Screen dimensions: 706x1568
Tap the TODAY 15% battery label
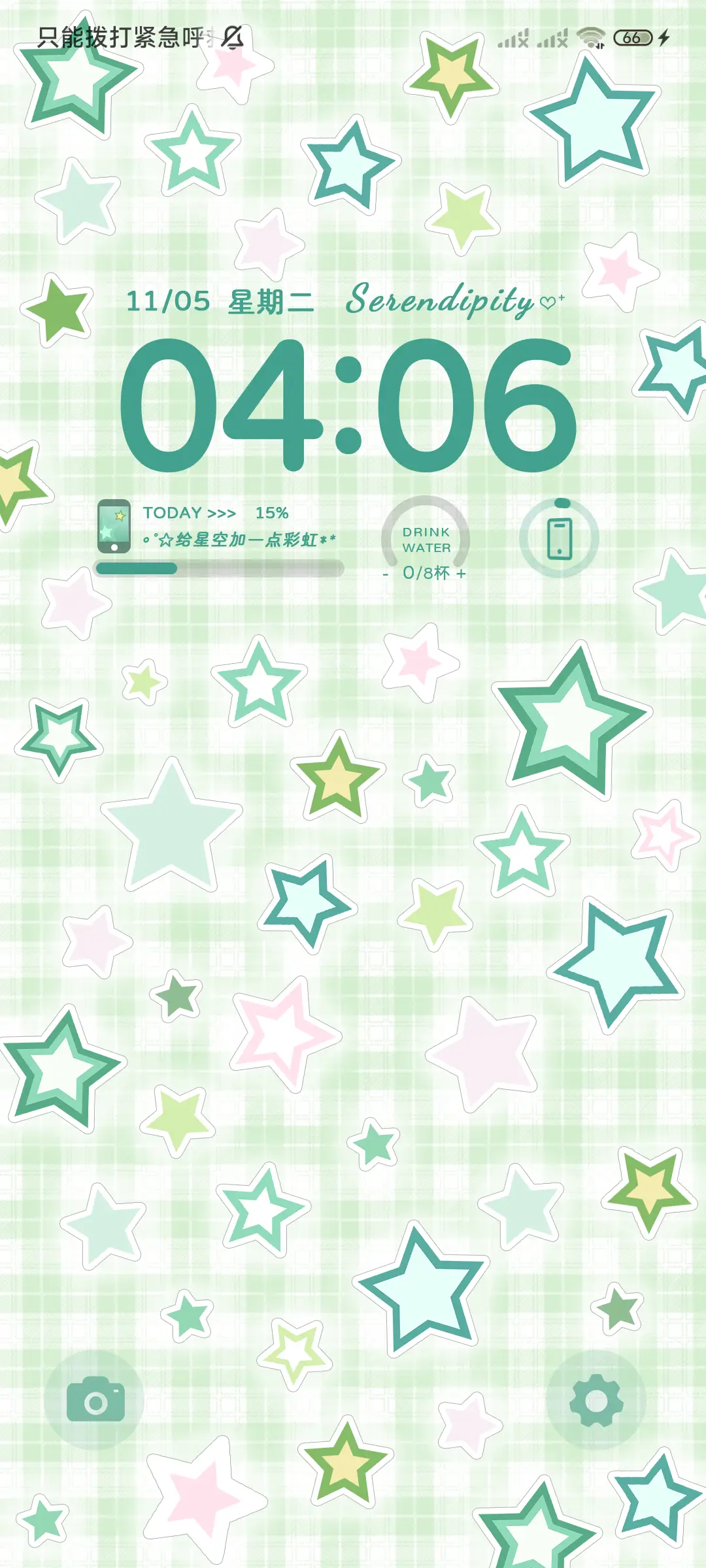pyautogui.click(x=216, y=514)
